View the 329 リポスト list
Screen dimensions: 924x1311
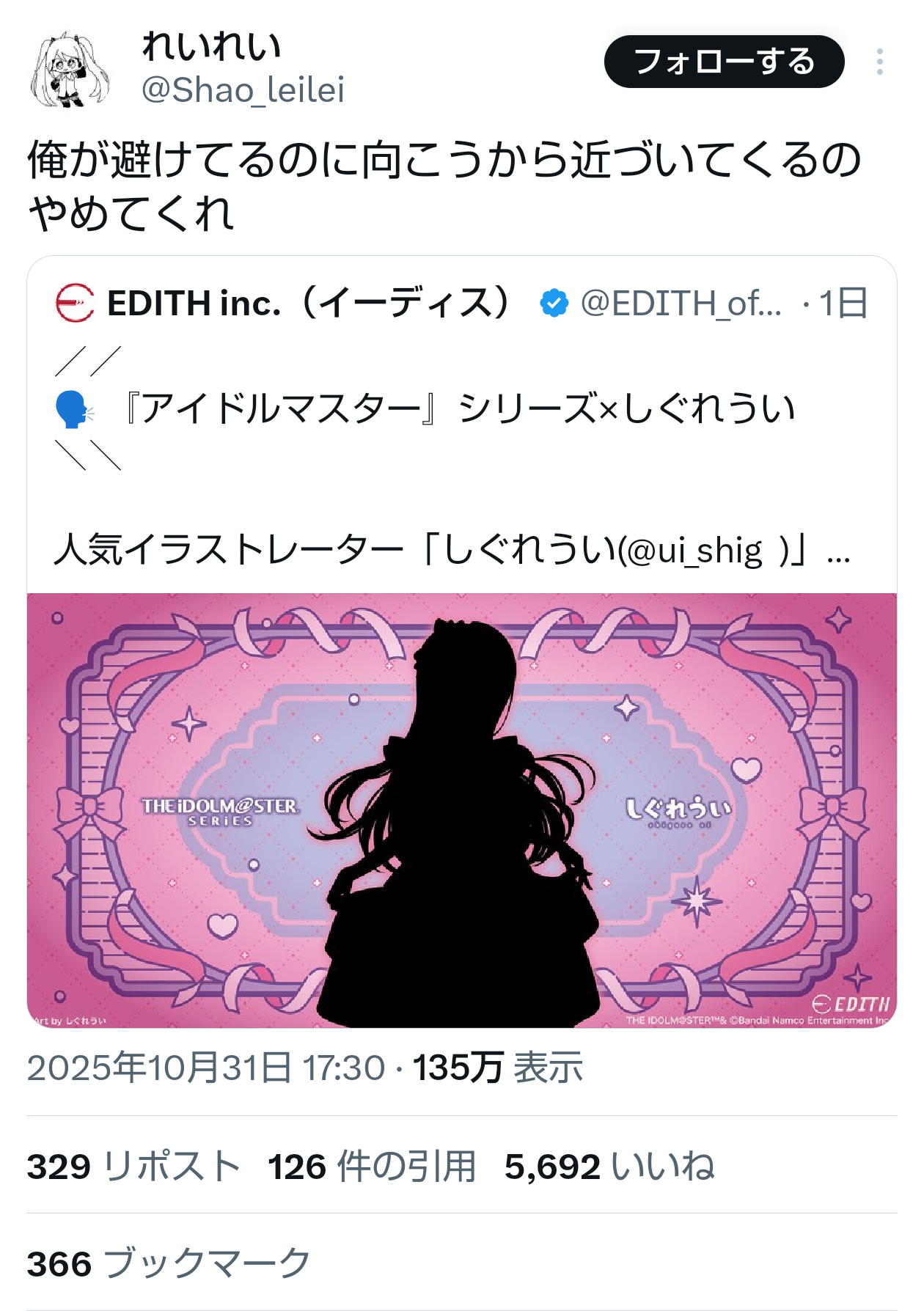coord(134,1166)
